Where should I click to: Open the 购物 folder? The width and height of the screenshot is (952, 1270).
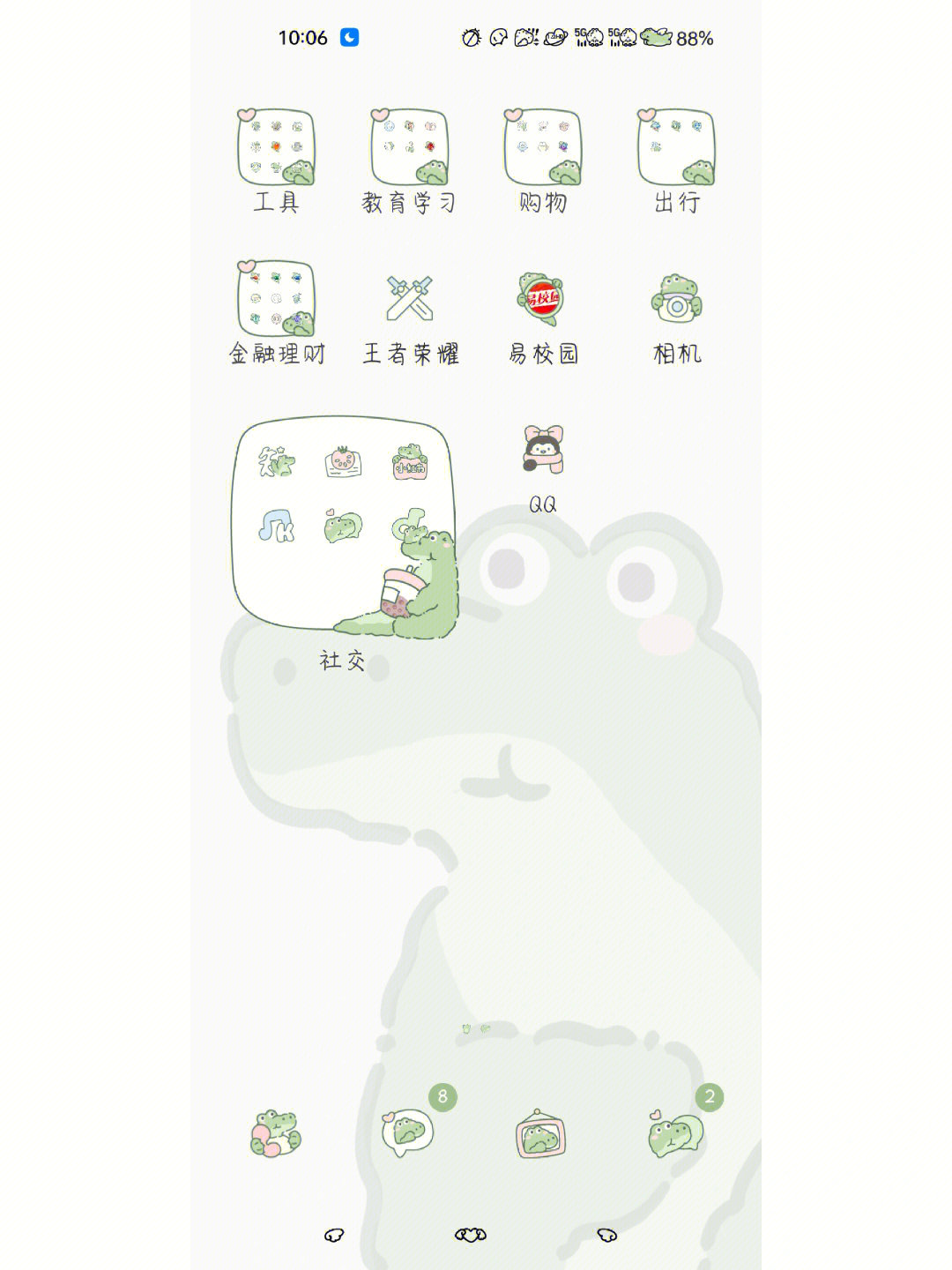click(x=543, y=148)
